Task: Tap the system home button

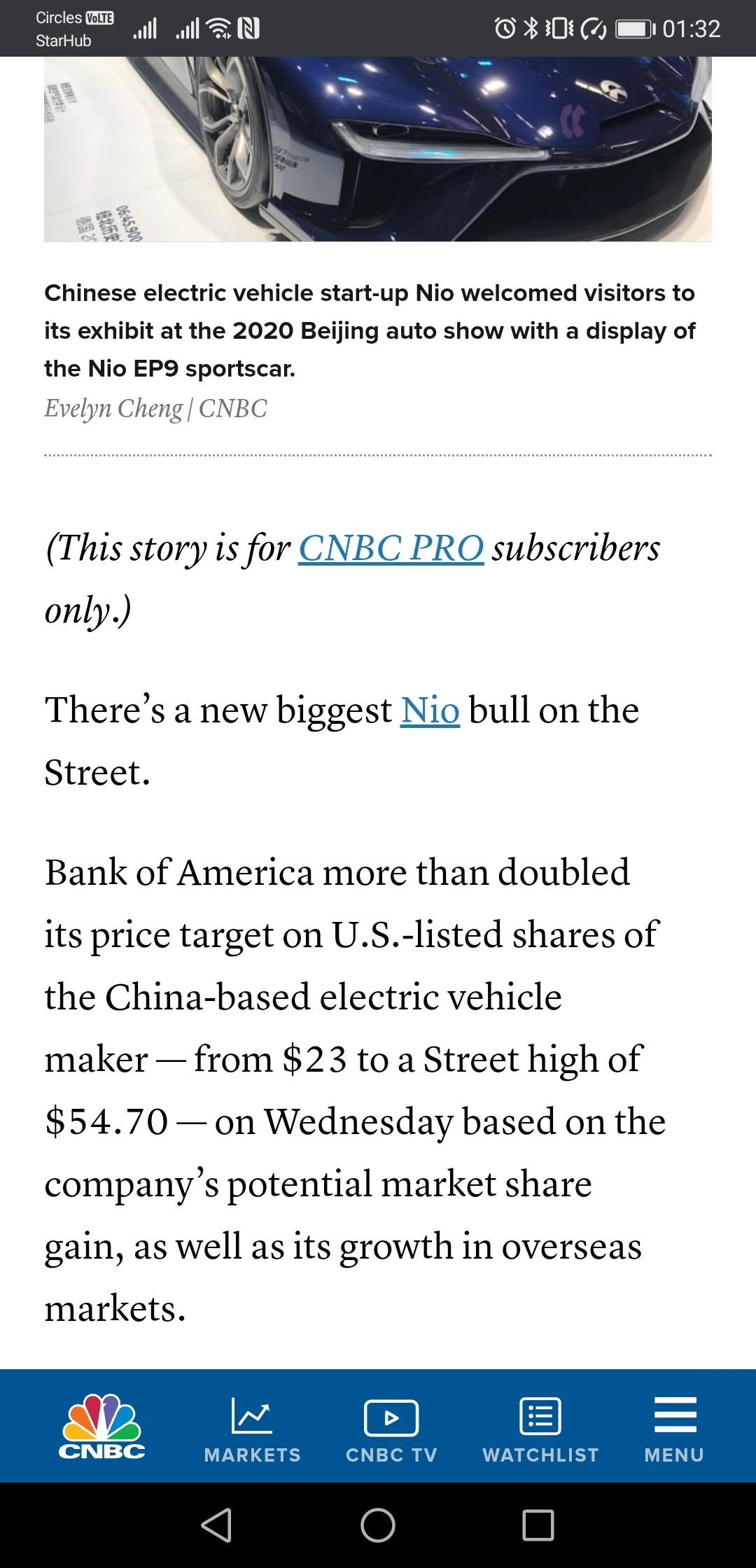Action: (378, 1525)
